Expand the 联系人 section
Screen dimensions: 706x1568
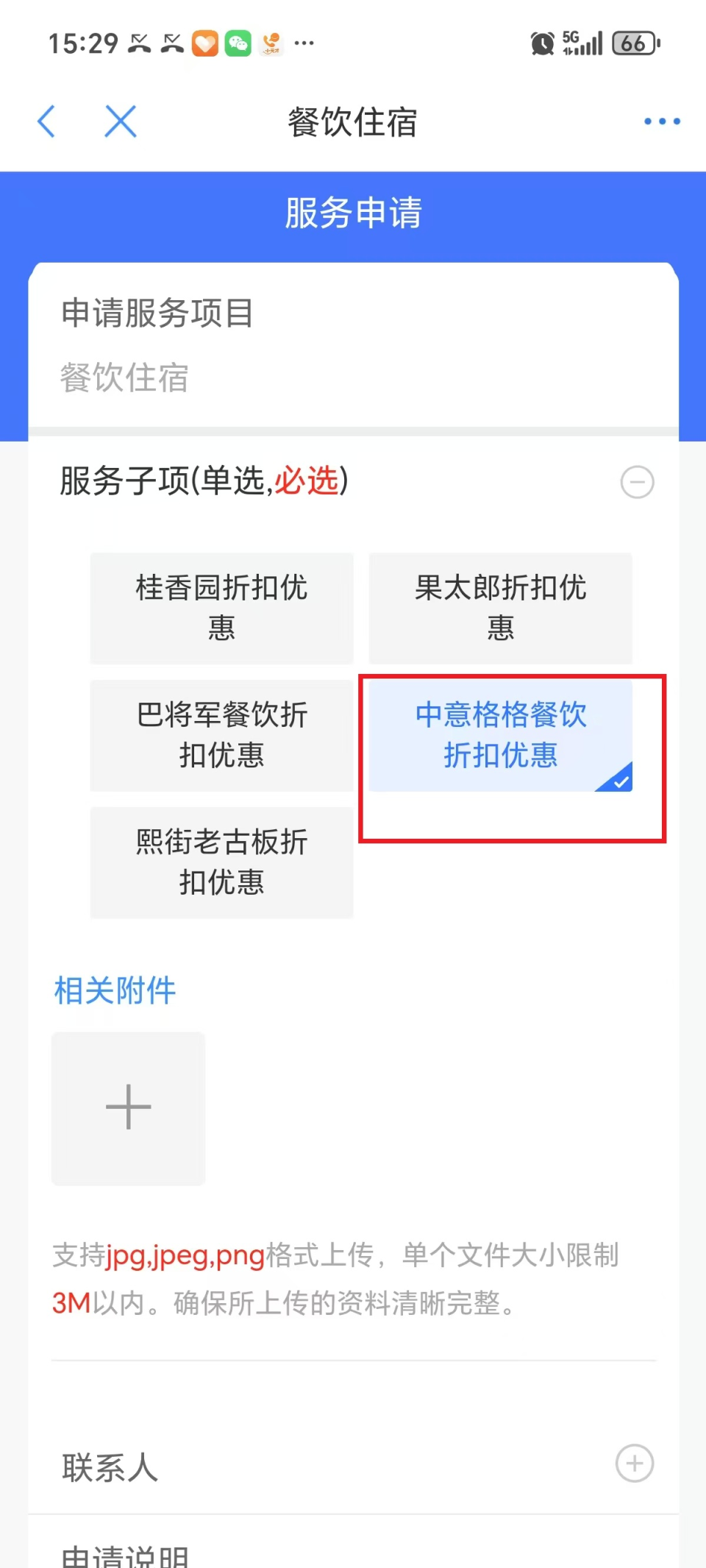coord(635,1464)
